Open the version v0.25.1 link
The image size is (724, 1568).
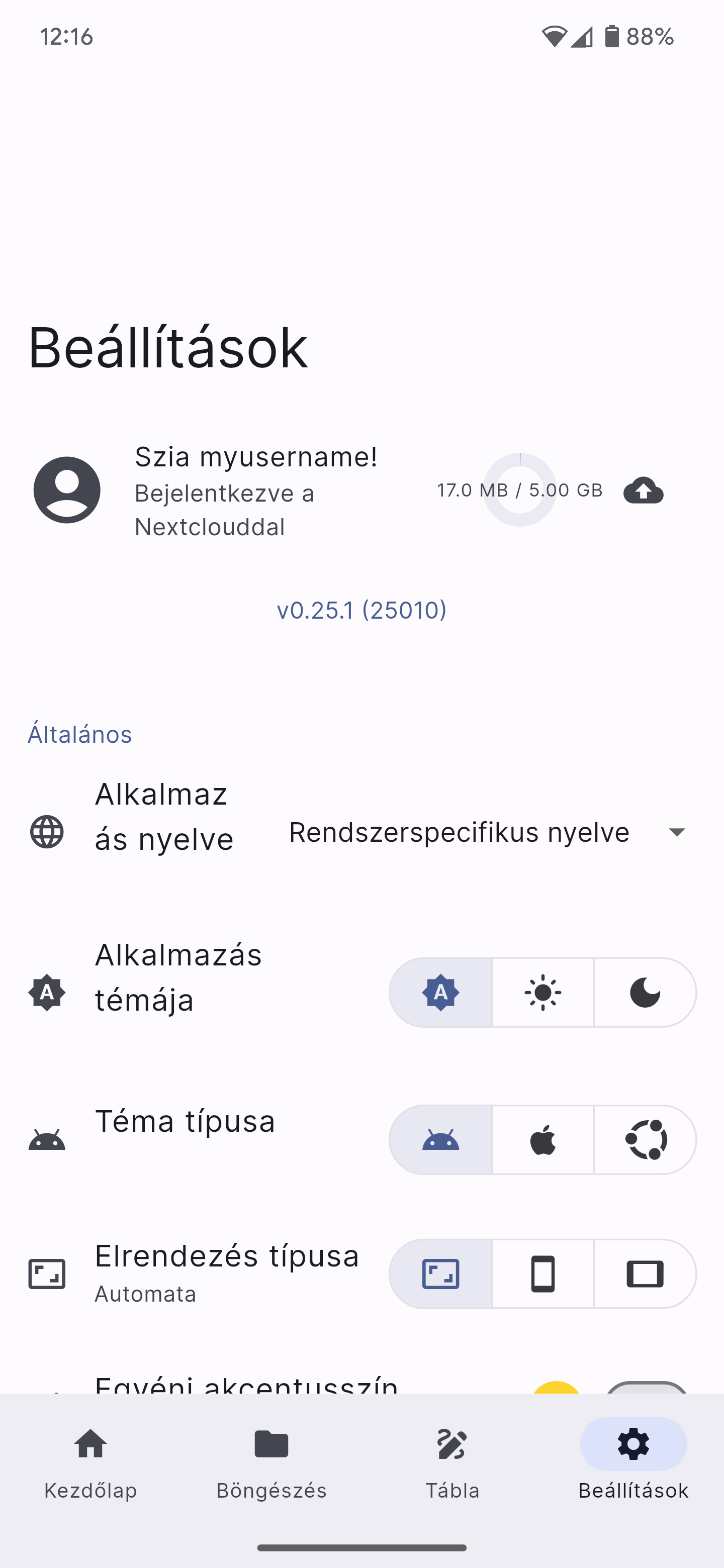361,610
